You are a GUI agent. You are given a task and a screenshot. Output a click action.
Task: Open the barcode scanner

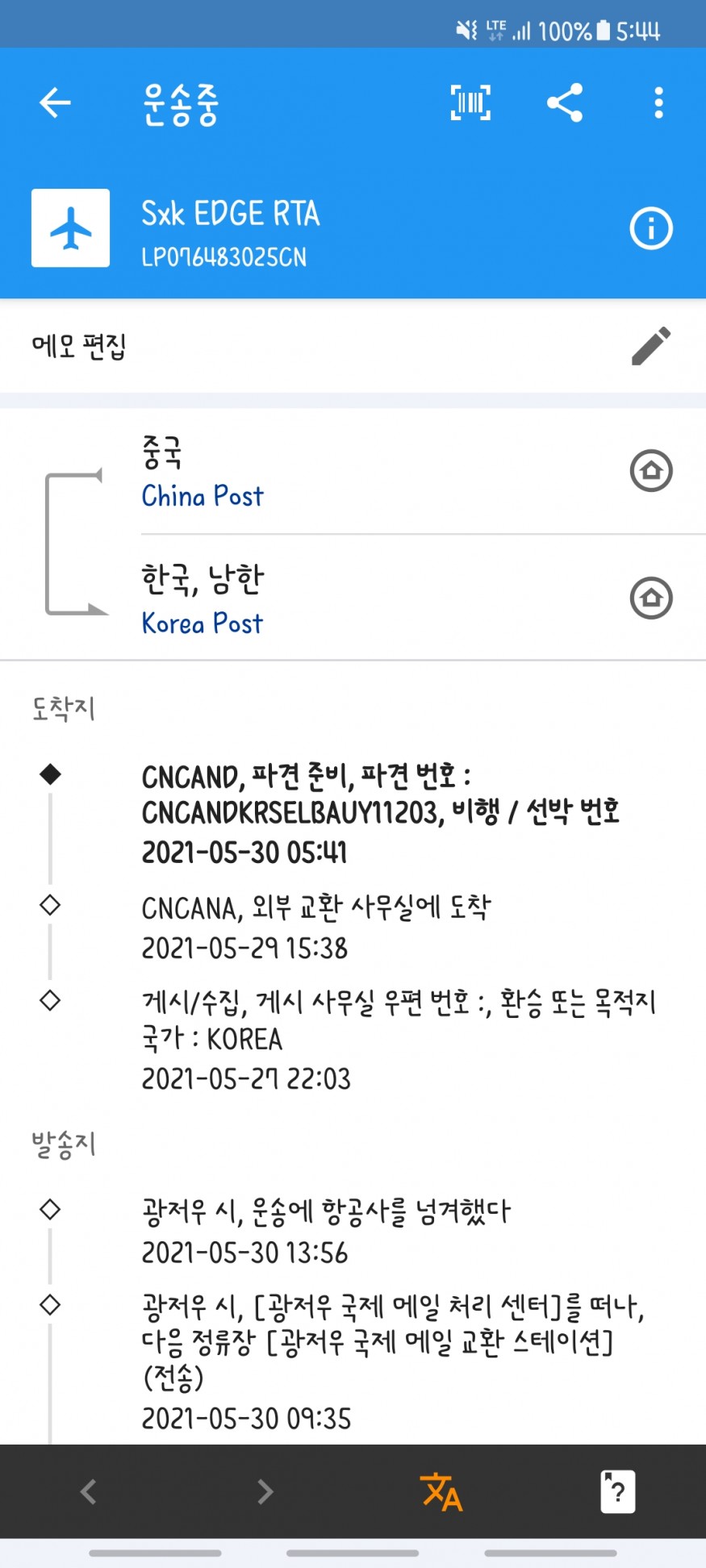click(x=470, y=103)
